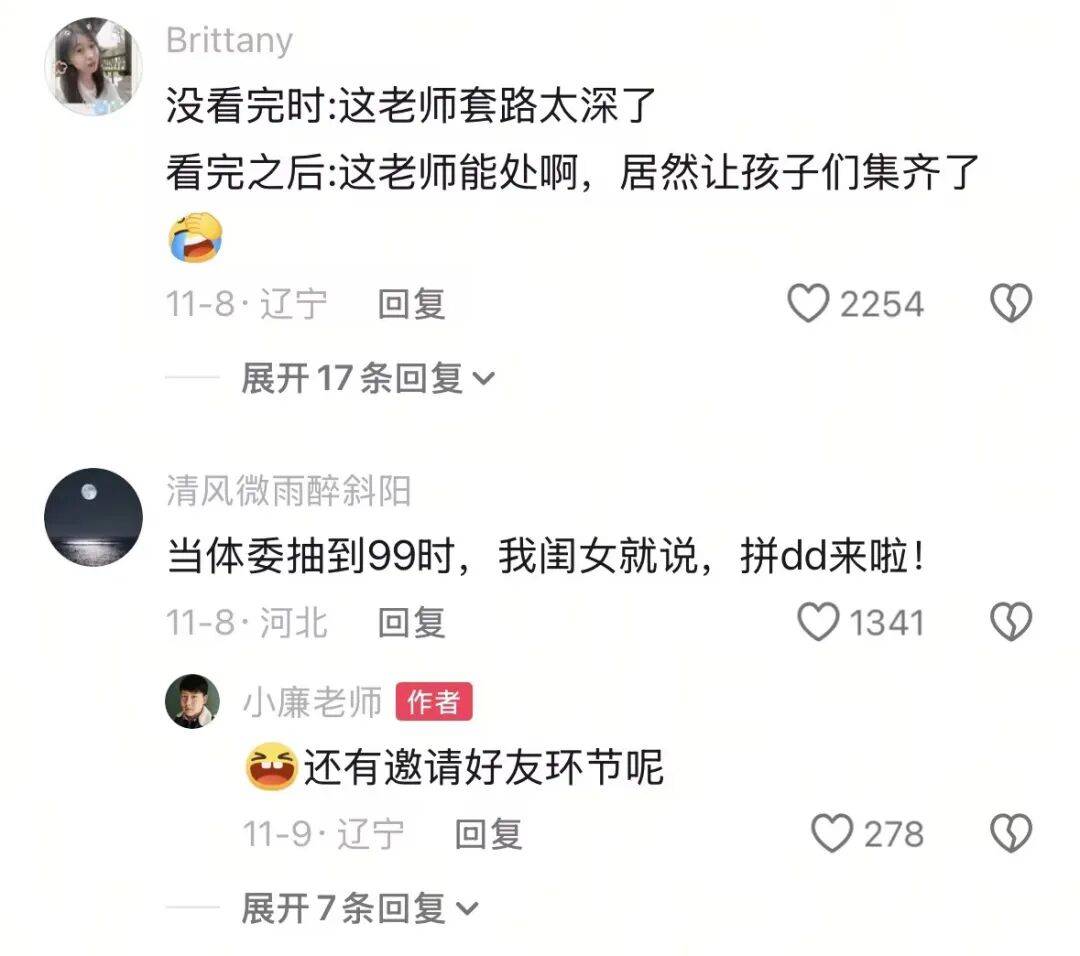Dislike 小廉老师's reply
This screenshot has width=1080, height=956.
click(x=1010, y=833)
